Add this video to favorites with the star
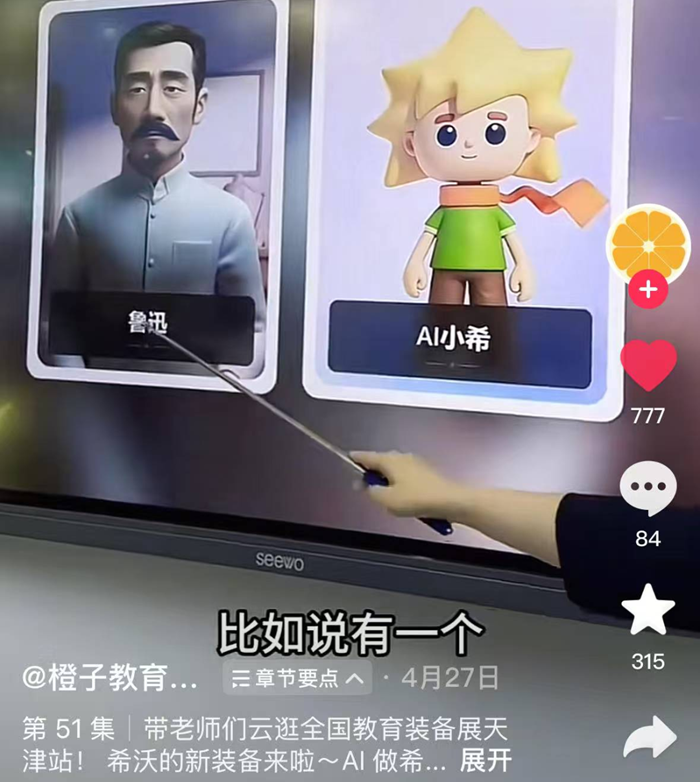Screen dimensions: 700x782 tap(648, 612)
